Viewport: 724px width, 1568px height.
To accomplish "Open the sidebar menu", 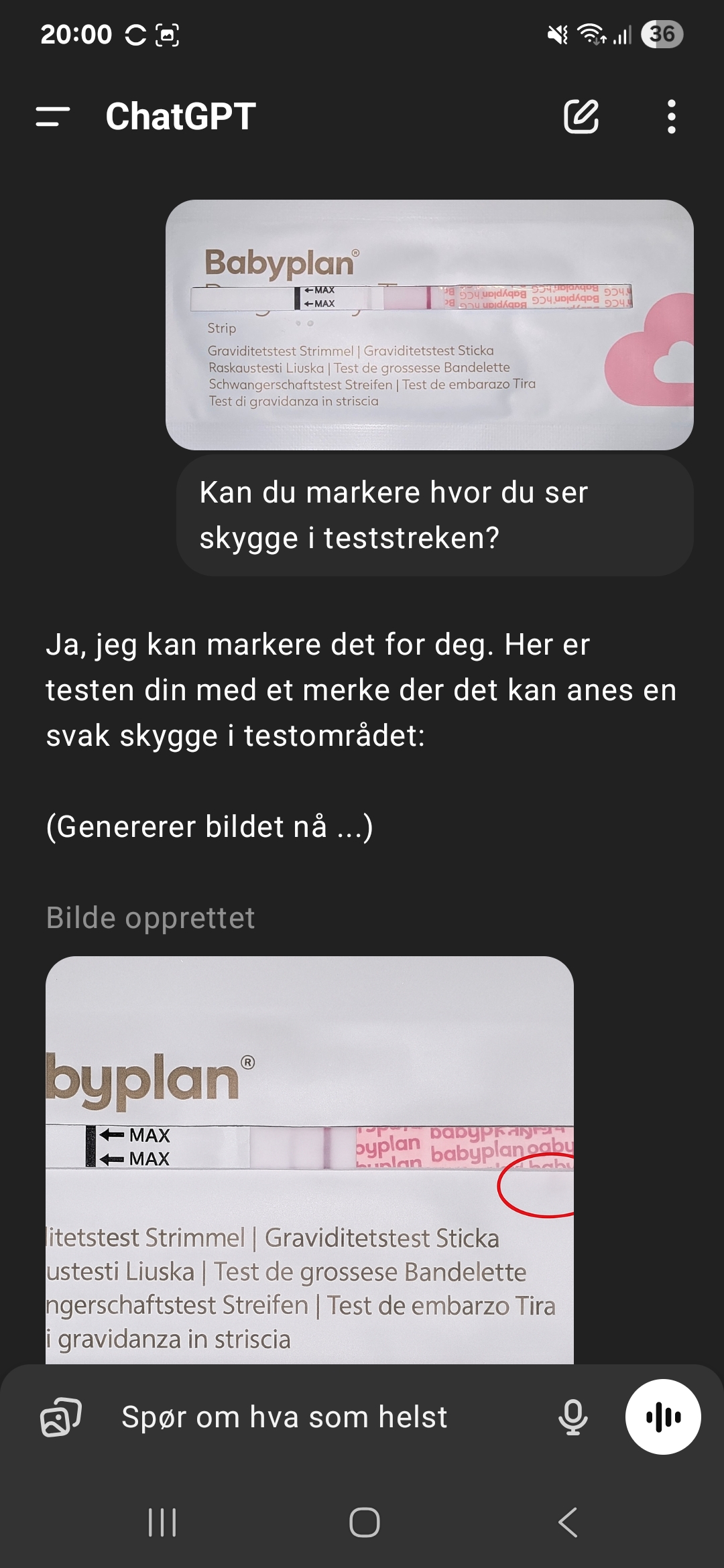I will pyautogui.click(x=53, y=117).
